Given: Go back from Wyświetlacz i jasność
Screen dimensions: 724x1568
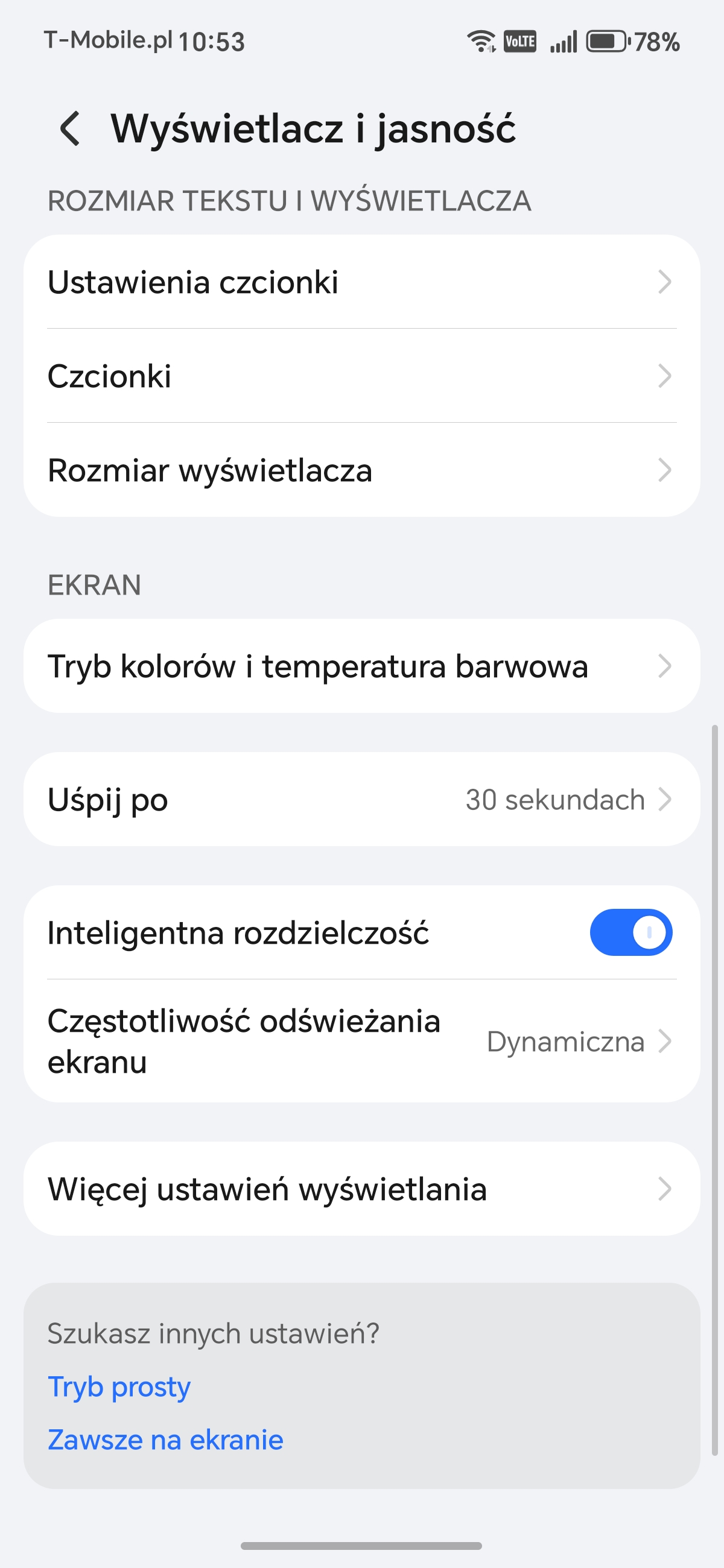Looking at the screenshot, I should (70, 129).
